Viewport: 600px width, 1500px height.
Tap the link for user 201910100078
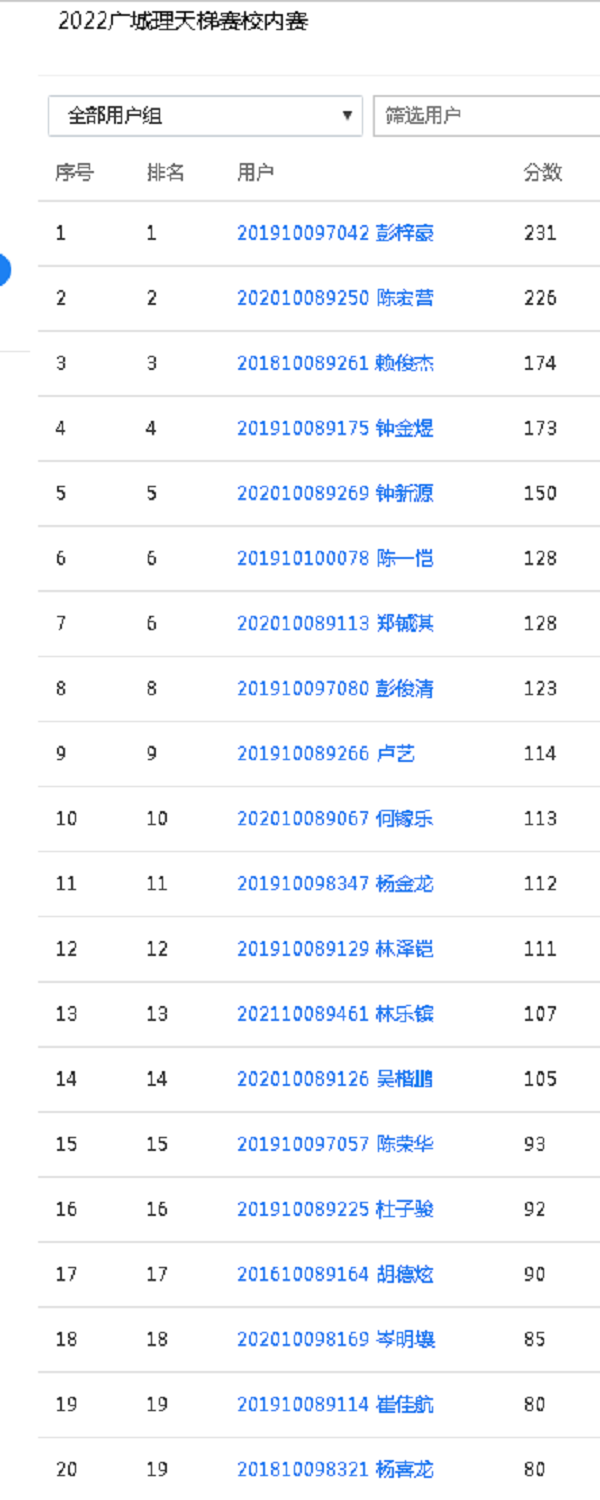[x=335, y=558]
